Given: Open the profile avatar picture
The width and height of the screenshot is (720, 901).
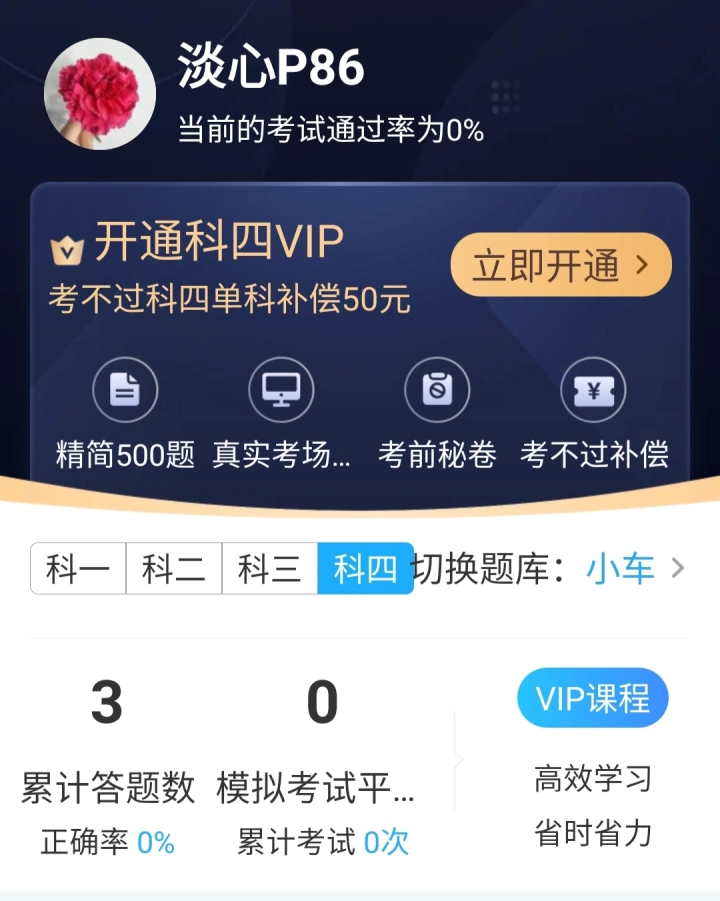Looking at the screenshot, I should [100, 94].
